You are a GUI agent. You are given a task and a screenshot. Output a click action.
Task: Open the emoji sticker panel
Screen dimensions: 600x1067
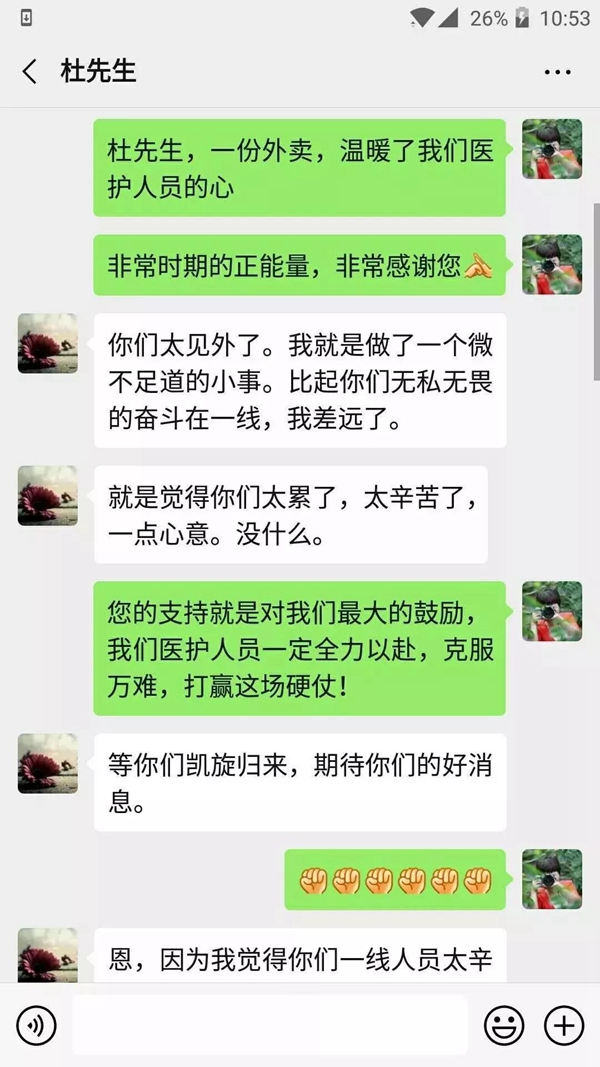point(504,1025)
